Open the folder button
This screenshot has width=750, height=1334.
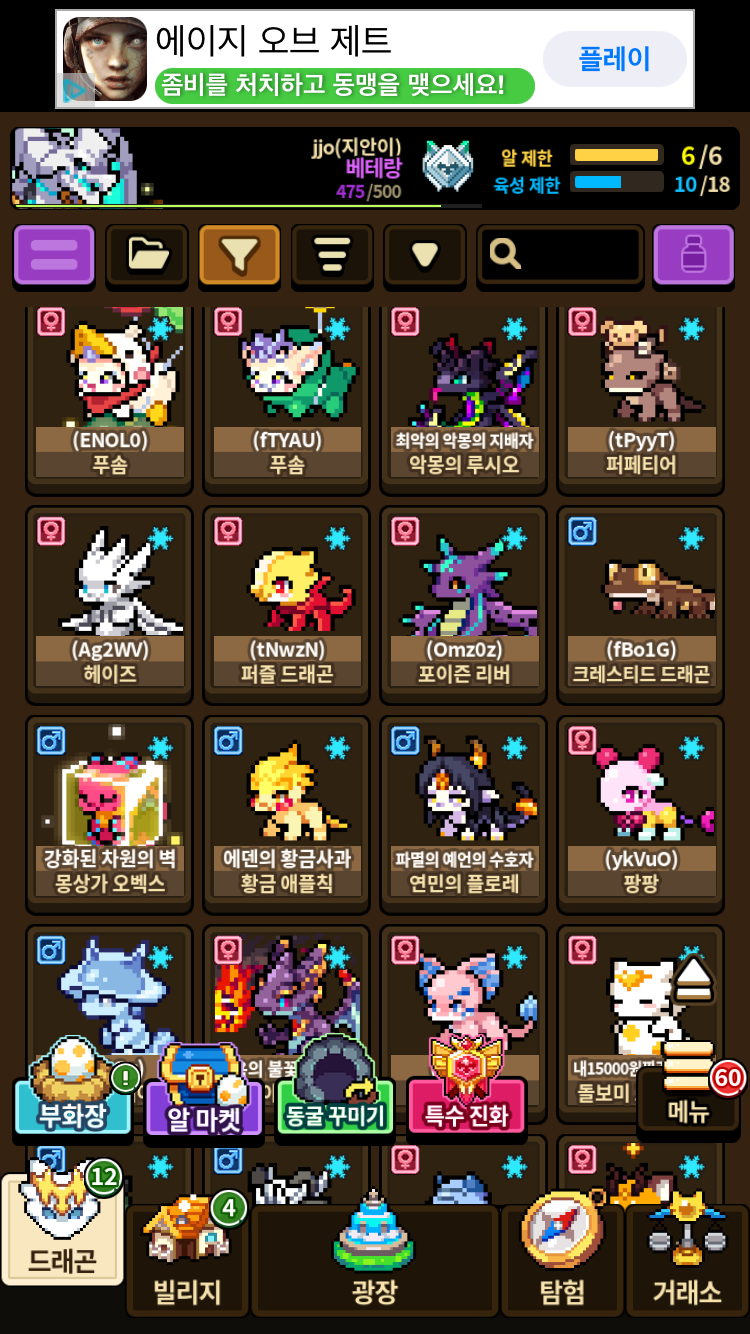(x=147, y=255)
